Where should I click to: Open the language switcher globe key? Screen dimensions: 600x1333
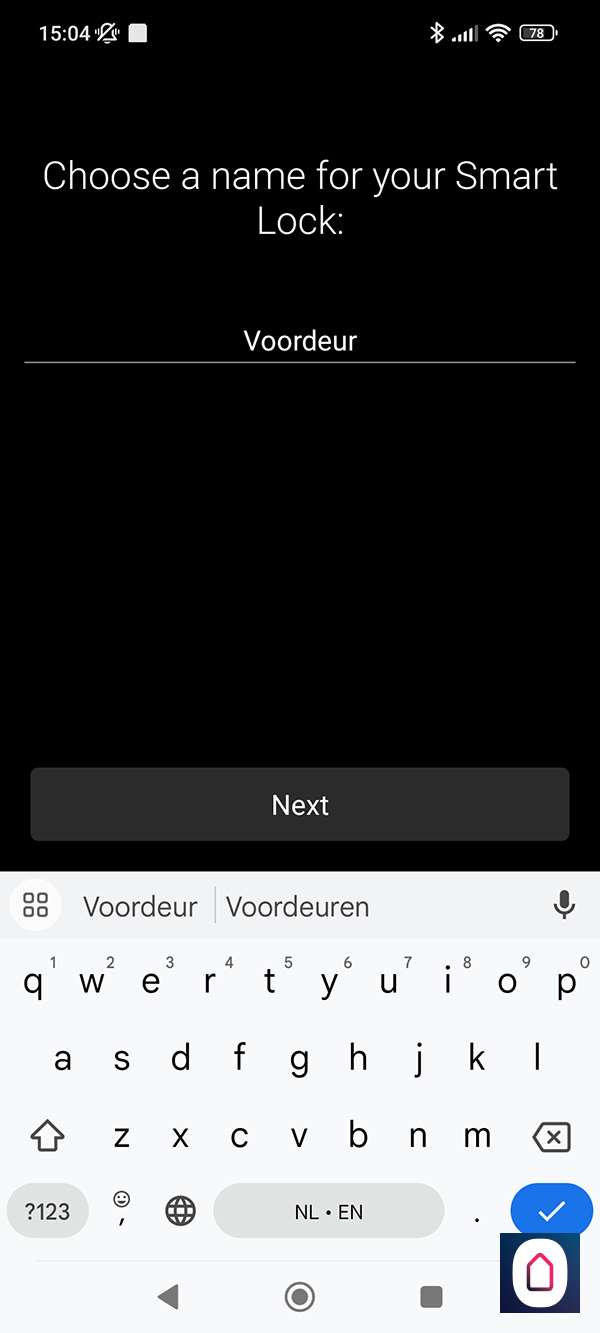click(181, 1212)
